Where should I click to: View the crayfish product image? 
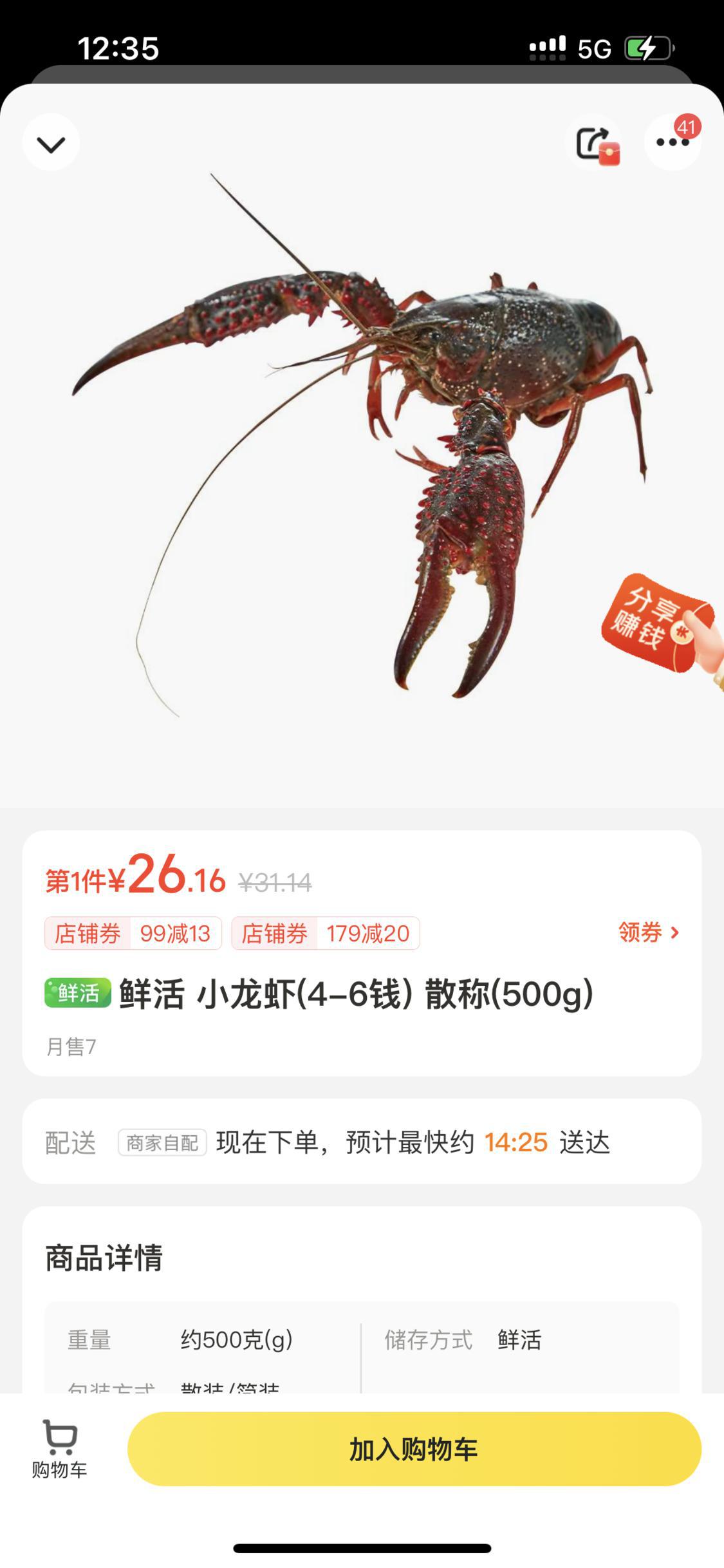point(362,446)
